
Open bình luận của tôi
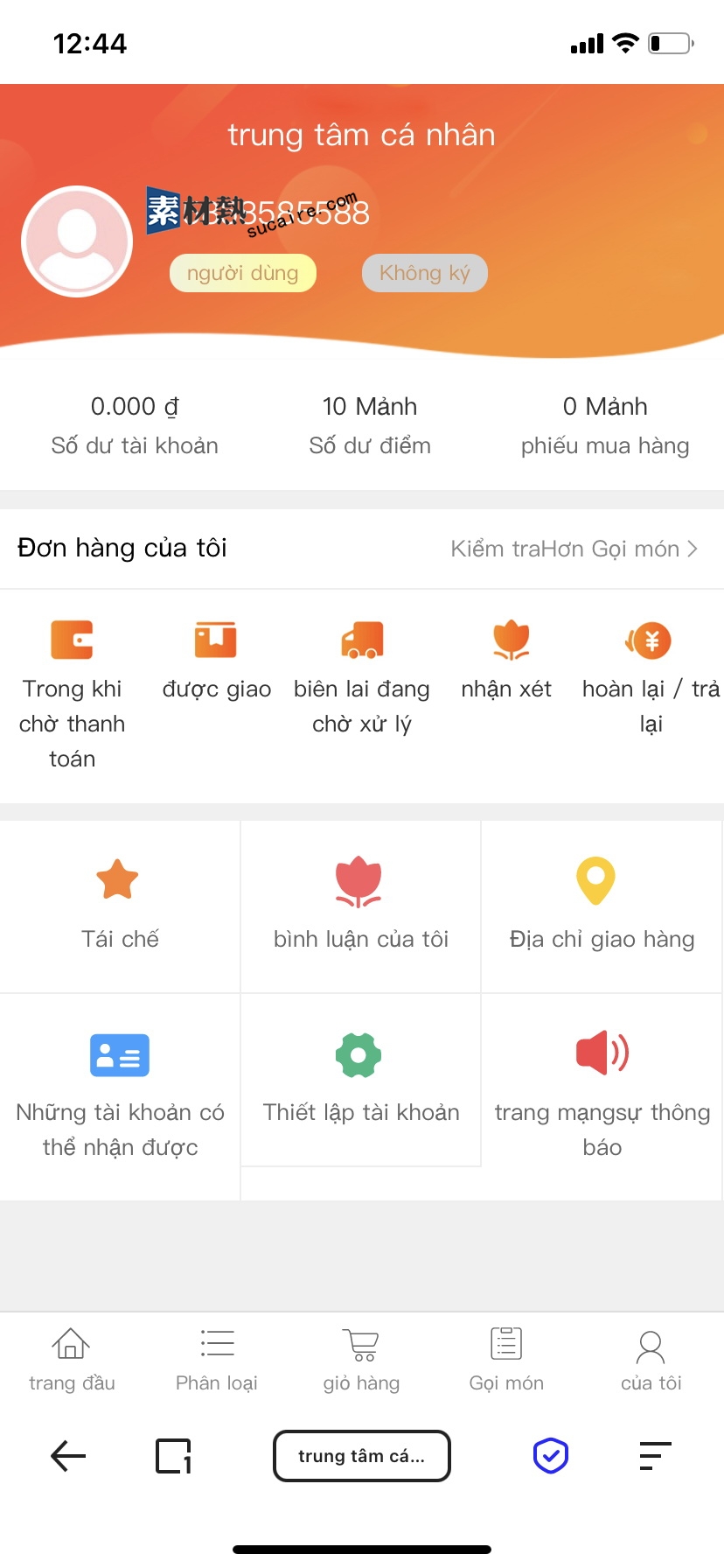(x=360, y=905)
